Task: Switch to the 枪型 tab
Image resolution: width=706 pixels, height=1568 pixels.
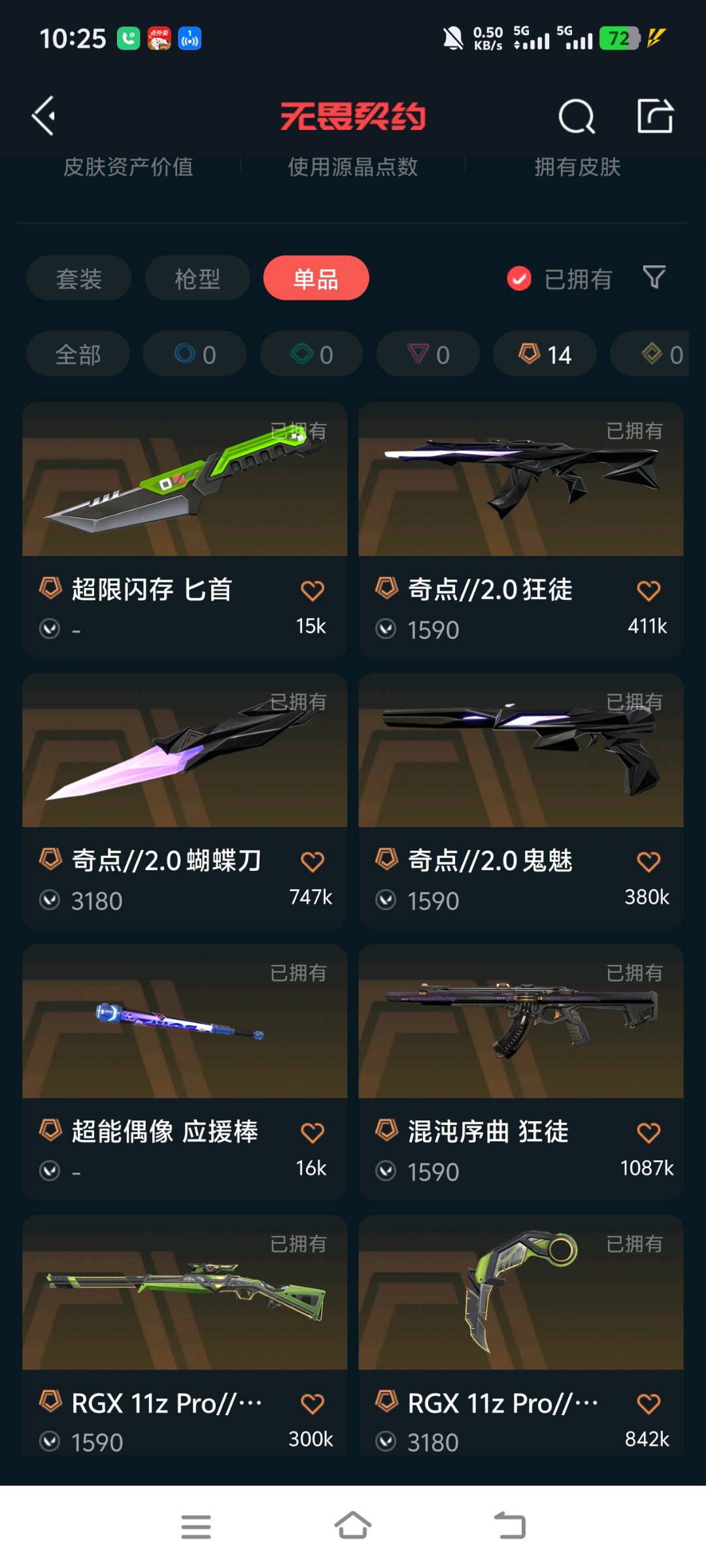Action: click(x=197, y=278)
